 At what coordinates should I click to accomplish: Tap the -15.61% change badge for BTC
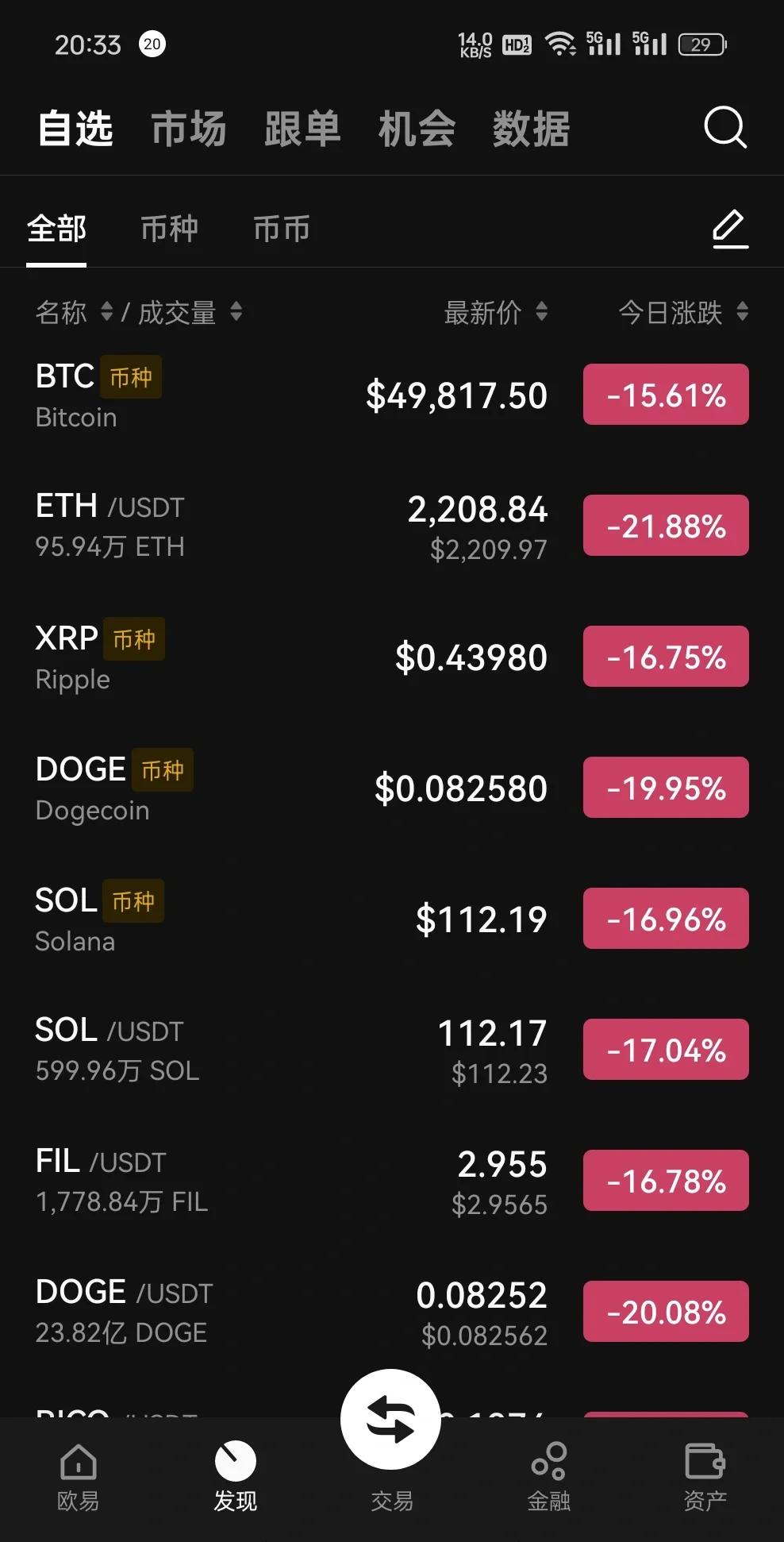coord(665,395)
